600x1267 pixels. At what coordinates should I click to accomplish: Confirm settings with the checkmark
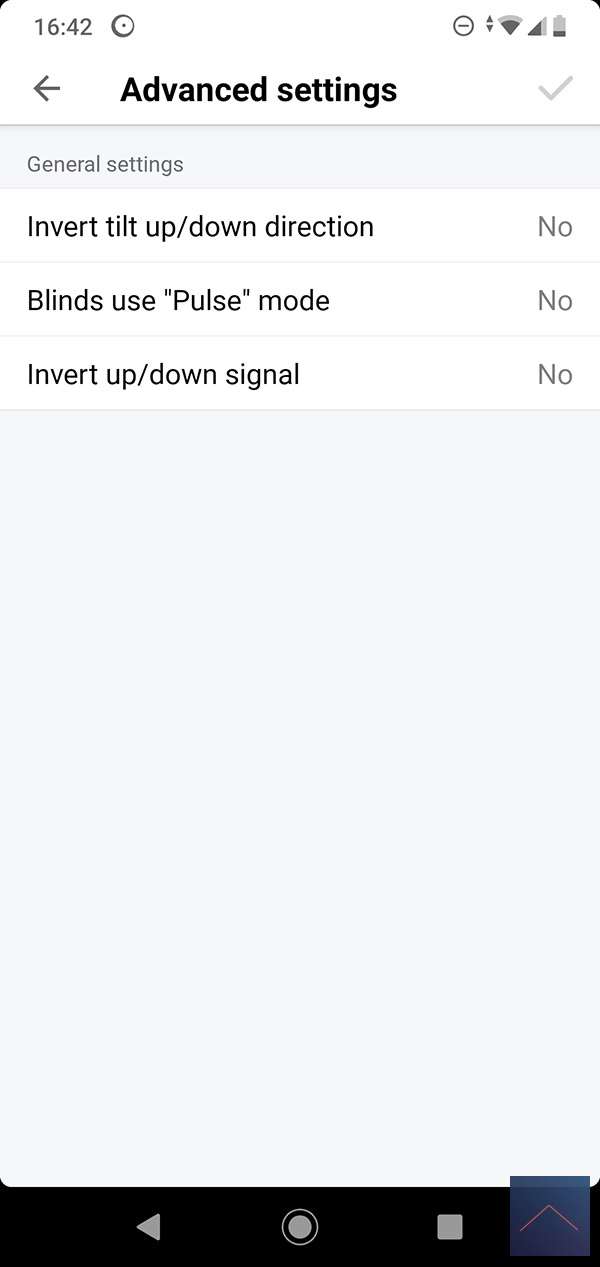(555, 89)
